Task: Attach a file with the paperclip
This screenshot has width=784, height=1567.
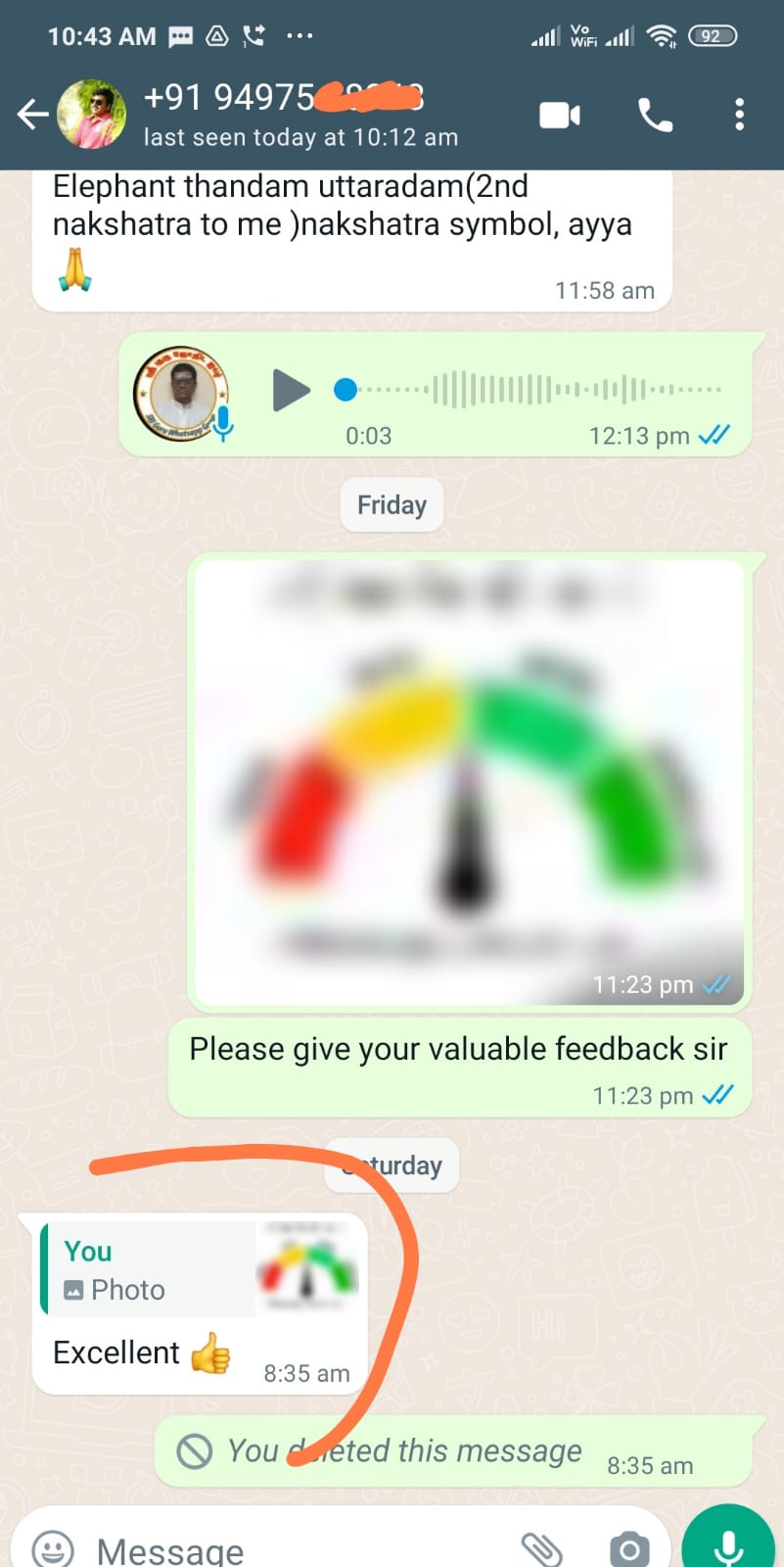Action: tap(541, 1548)
